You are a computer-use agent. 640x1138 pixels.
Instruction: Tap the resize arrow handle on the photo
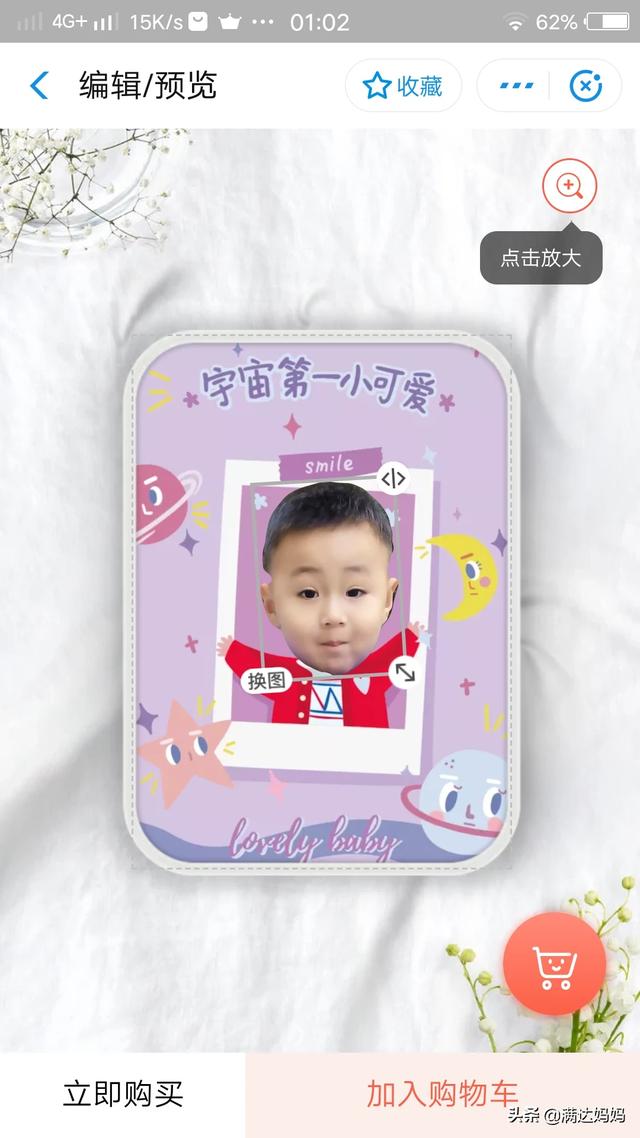(x=404, y=673)
